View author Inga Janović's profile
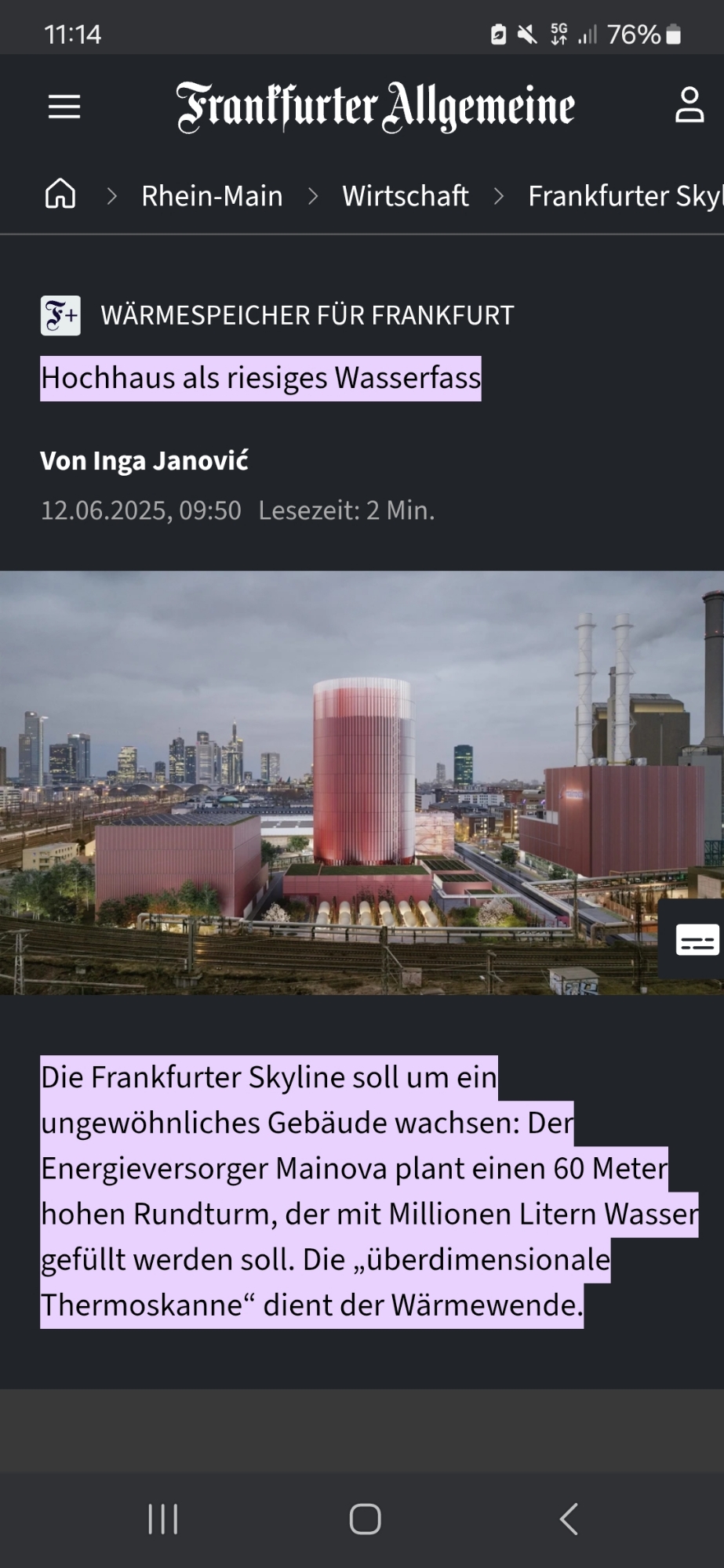Image resolution: width=724 pixels, height=1568 pixels. (x=144, y=460)
